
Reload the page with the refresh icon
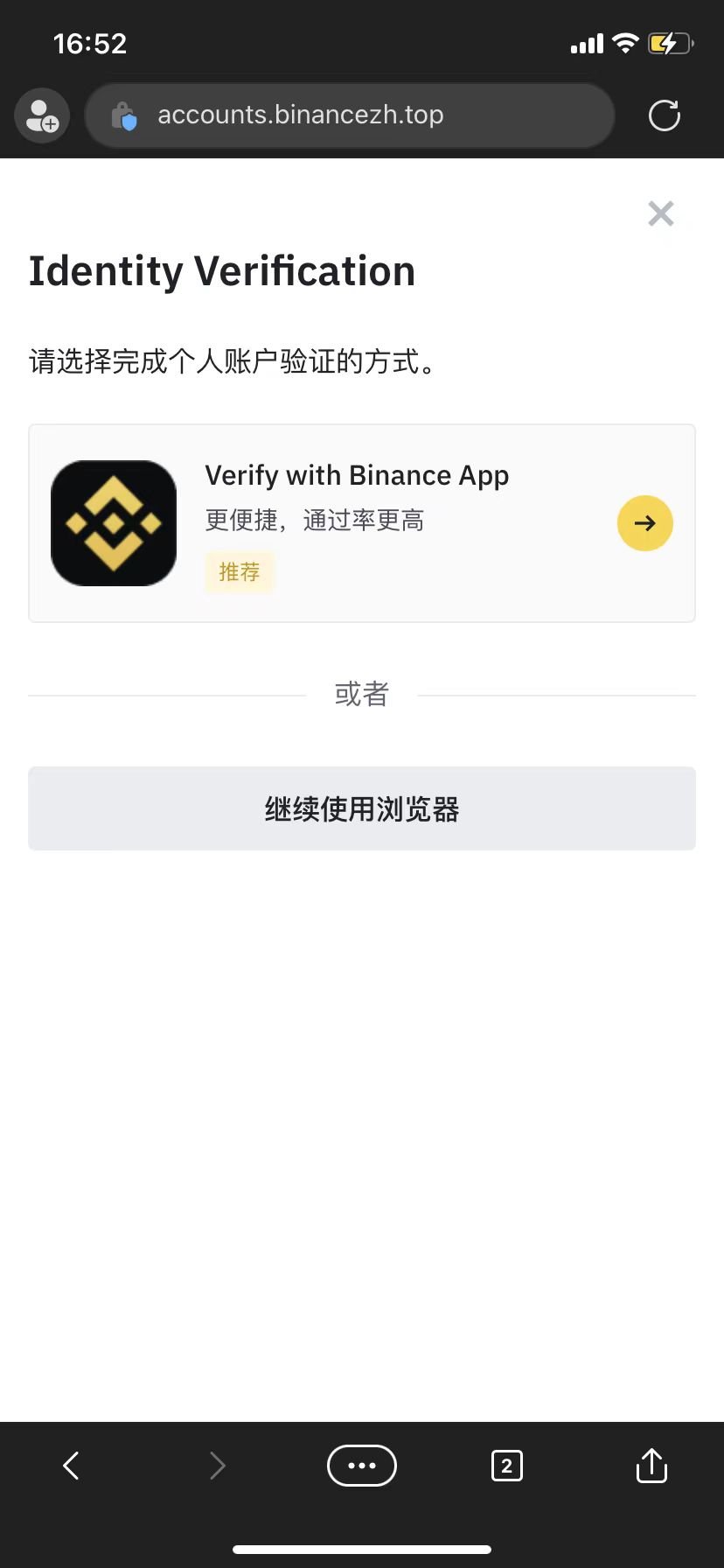pyautogui.click(x=665, y=115)
